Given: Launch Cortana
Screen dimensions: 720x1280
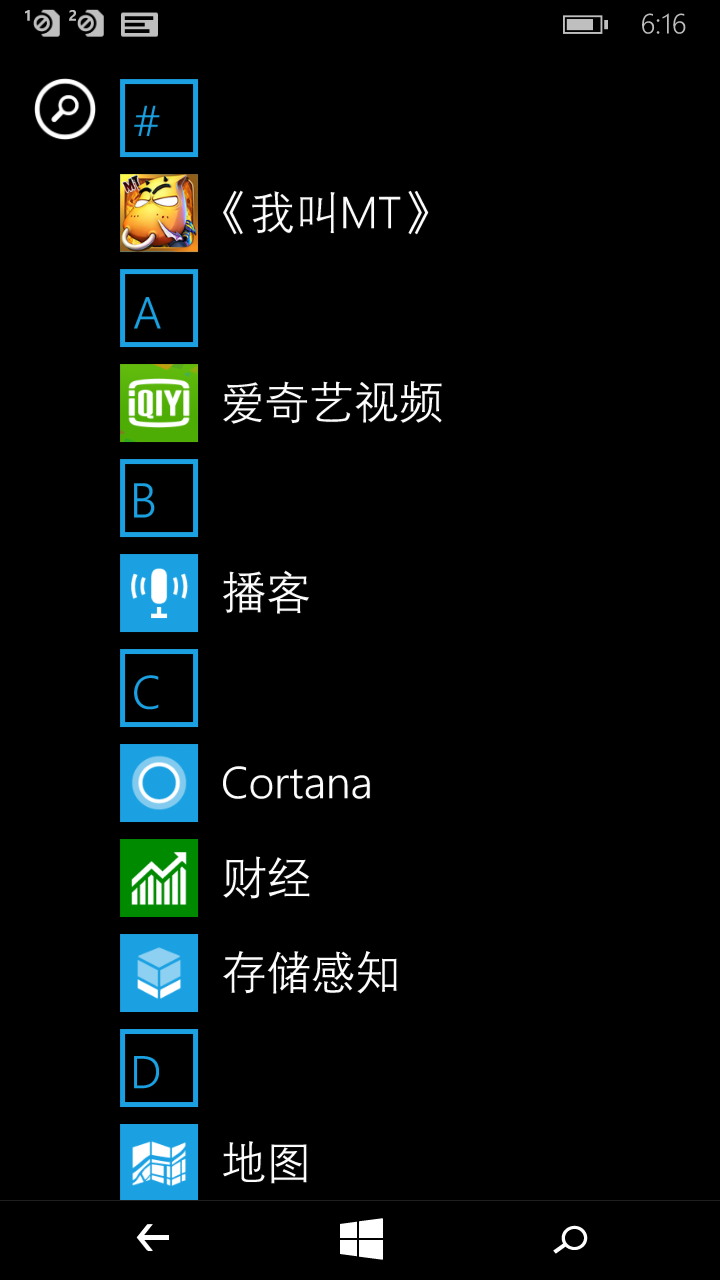Looking at the screenshot, I should [x=246, y=783].
